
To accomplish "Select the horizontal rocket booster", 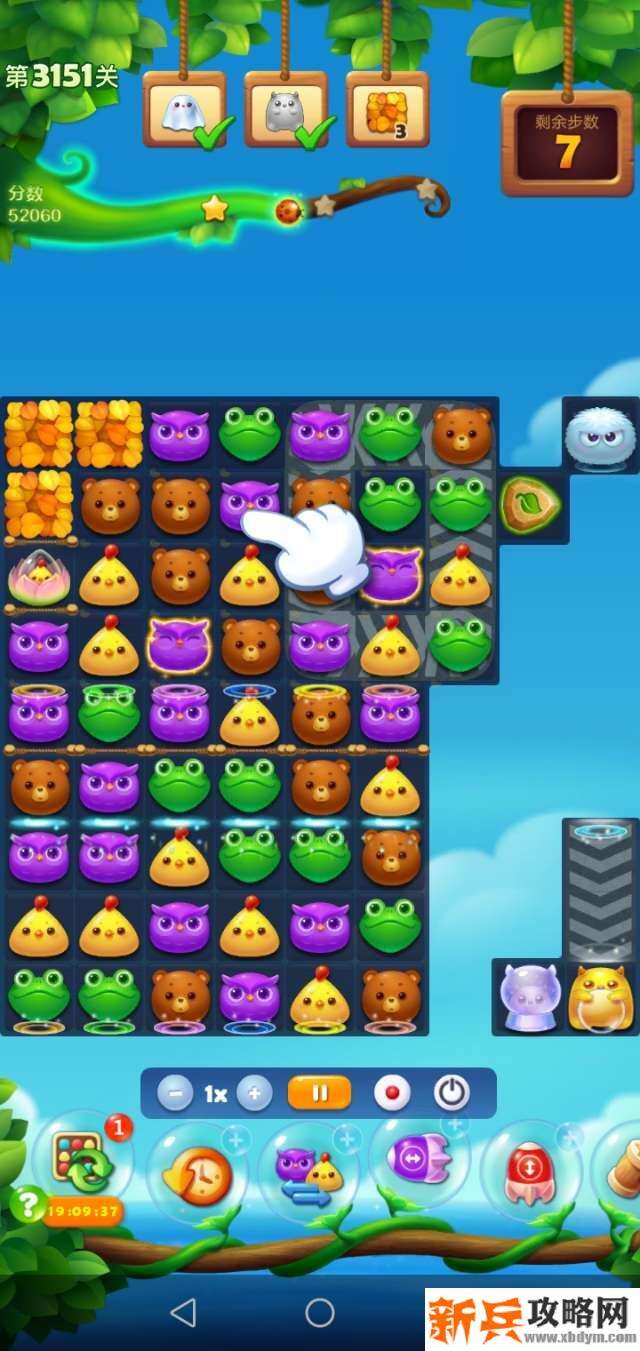I will tap(420, 1160).
